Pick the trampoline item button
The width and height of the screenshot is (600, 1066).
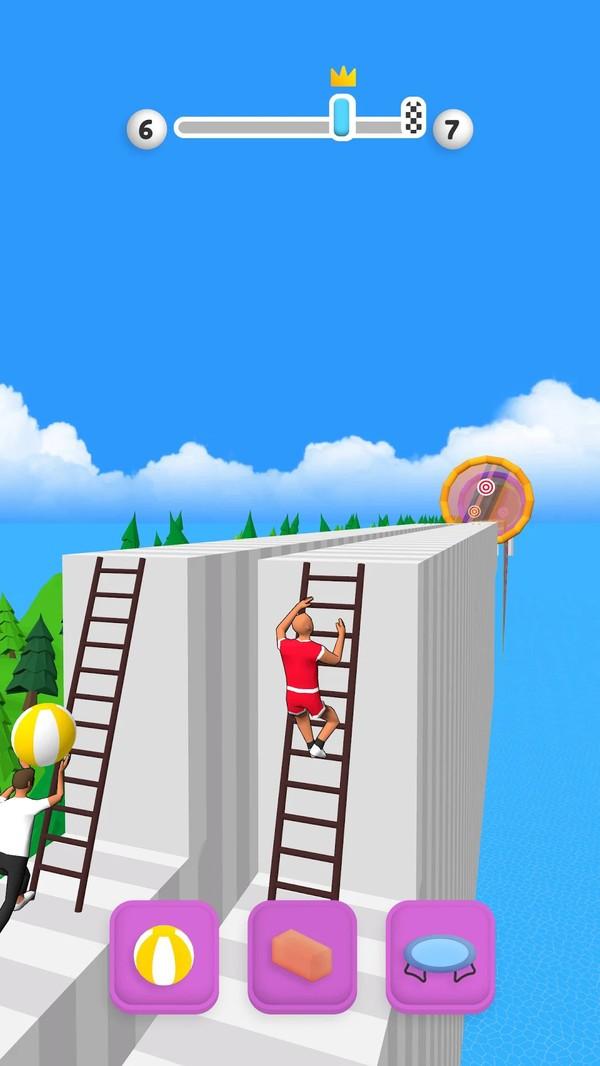click(x=440, y=956)
